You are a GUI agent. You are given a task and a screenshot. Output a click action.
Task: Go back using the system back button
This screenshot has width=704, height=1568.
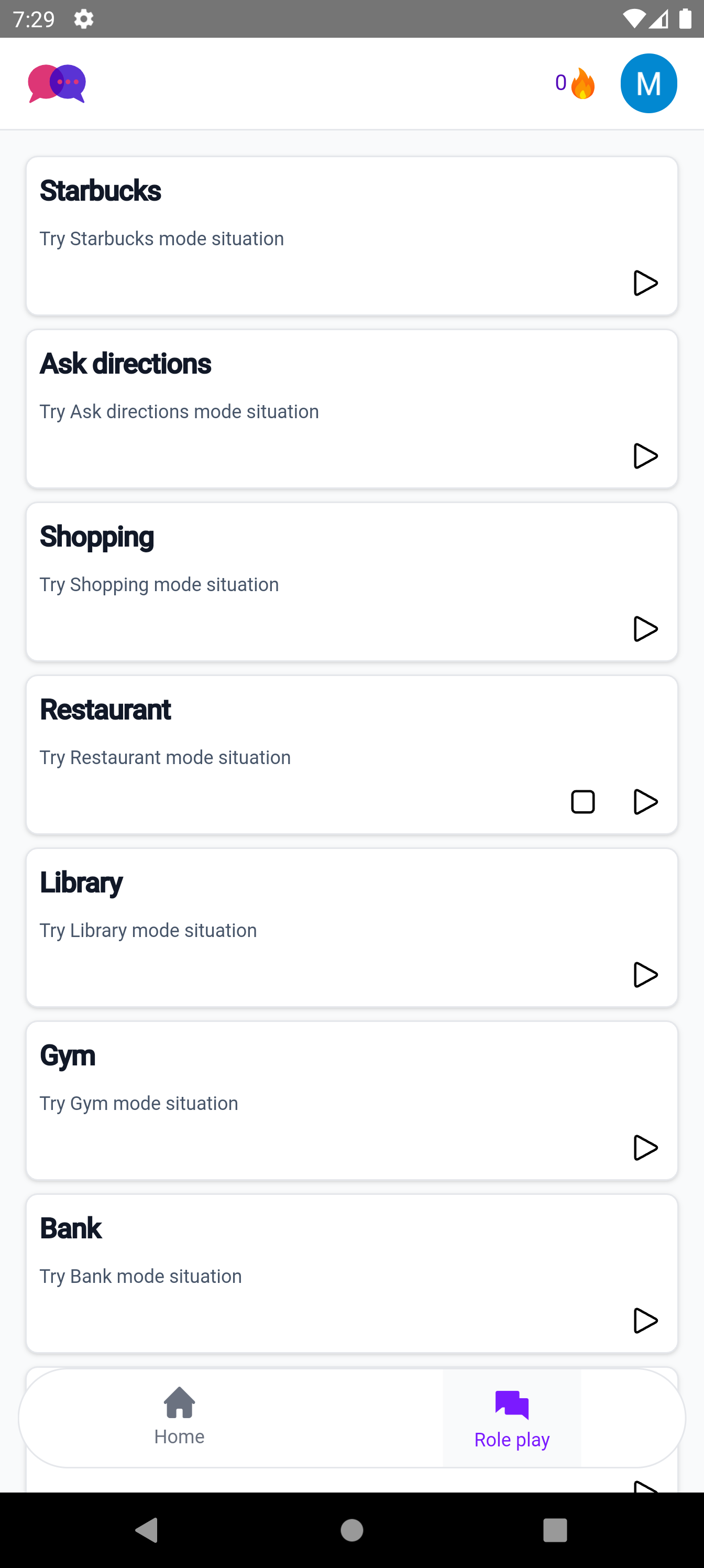click(147, 1529)
